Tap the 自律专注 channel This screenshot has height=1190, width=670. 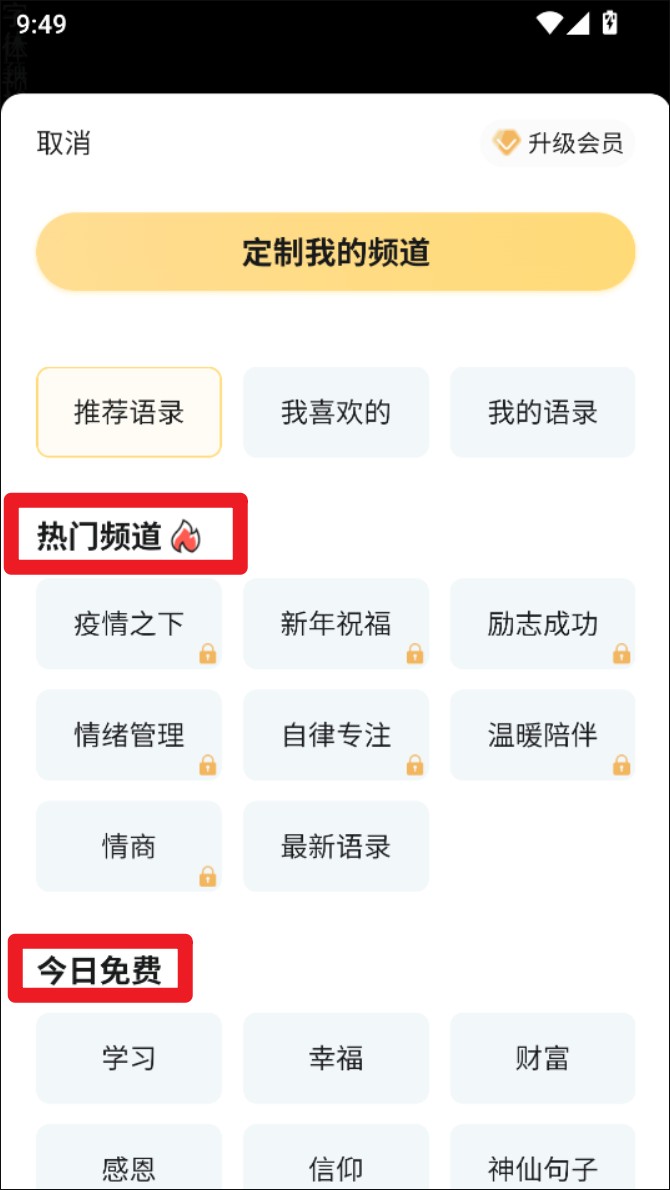tap(336, 735)
